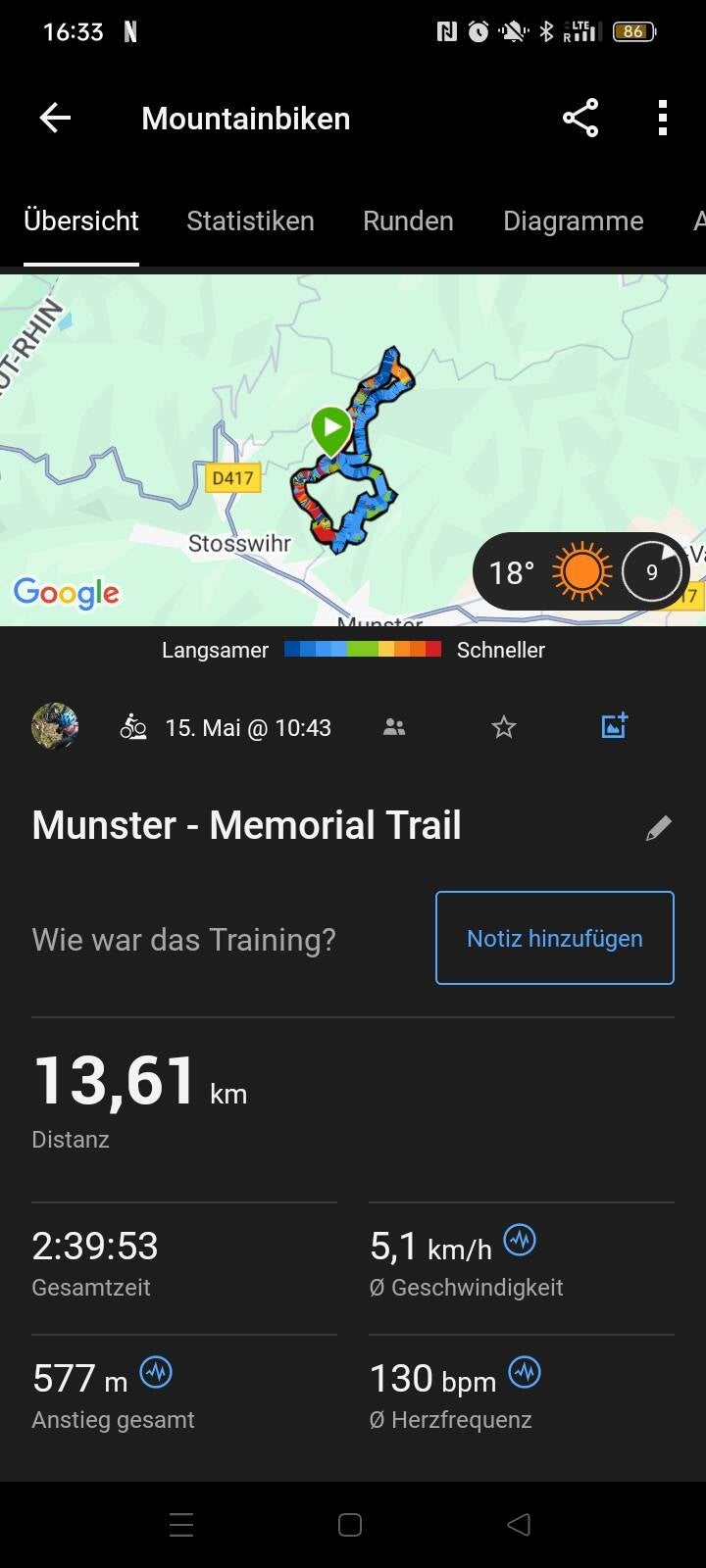
Task: Open info icon next to Anstieg gesamt
Action: click(x=156, y=1372)
